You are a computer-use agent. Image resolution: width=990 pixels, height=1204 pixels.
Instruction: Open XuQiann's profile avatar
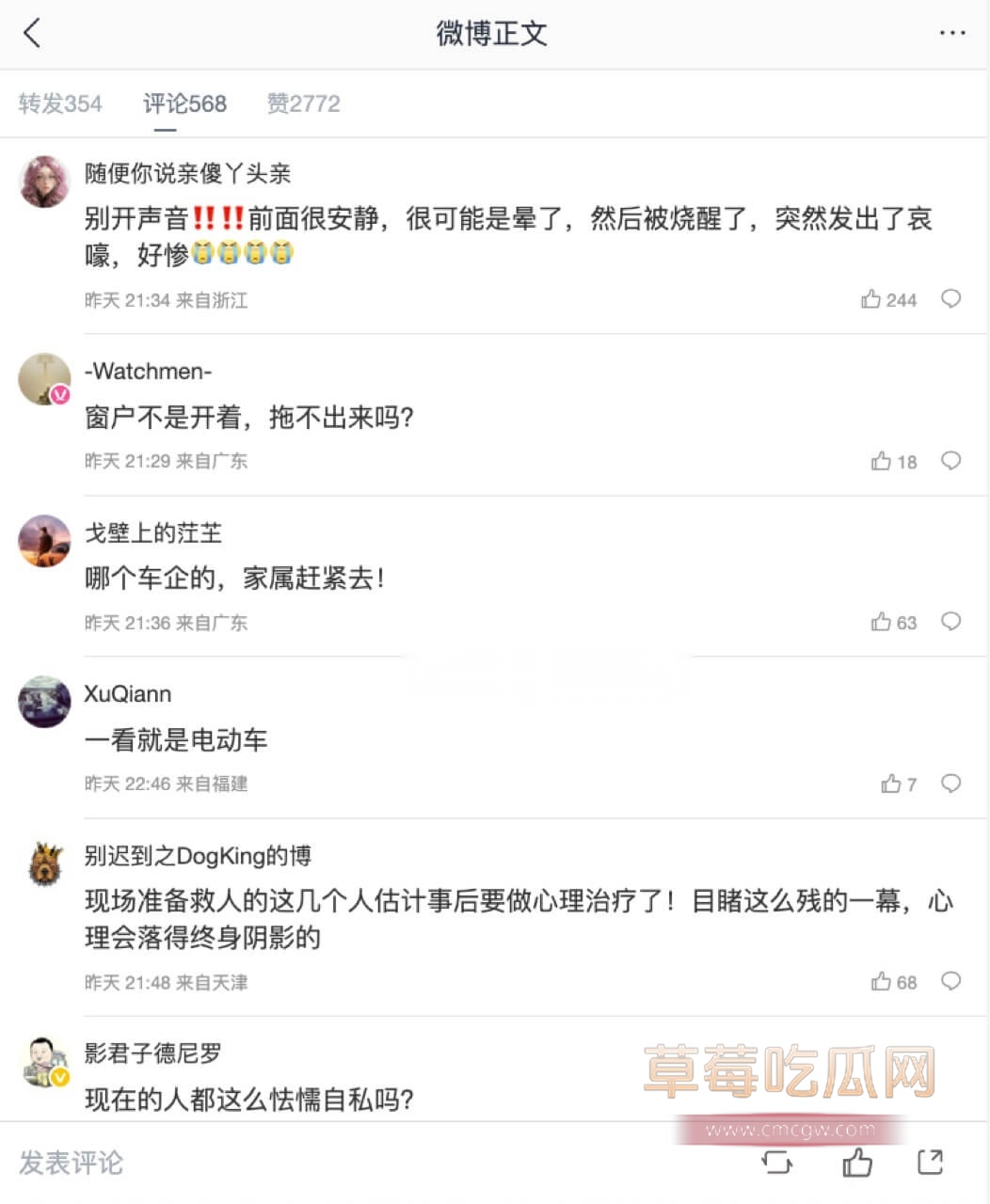point(44,702)
